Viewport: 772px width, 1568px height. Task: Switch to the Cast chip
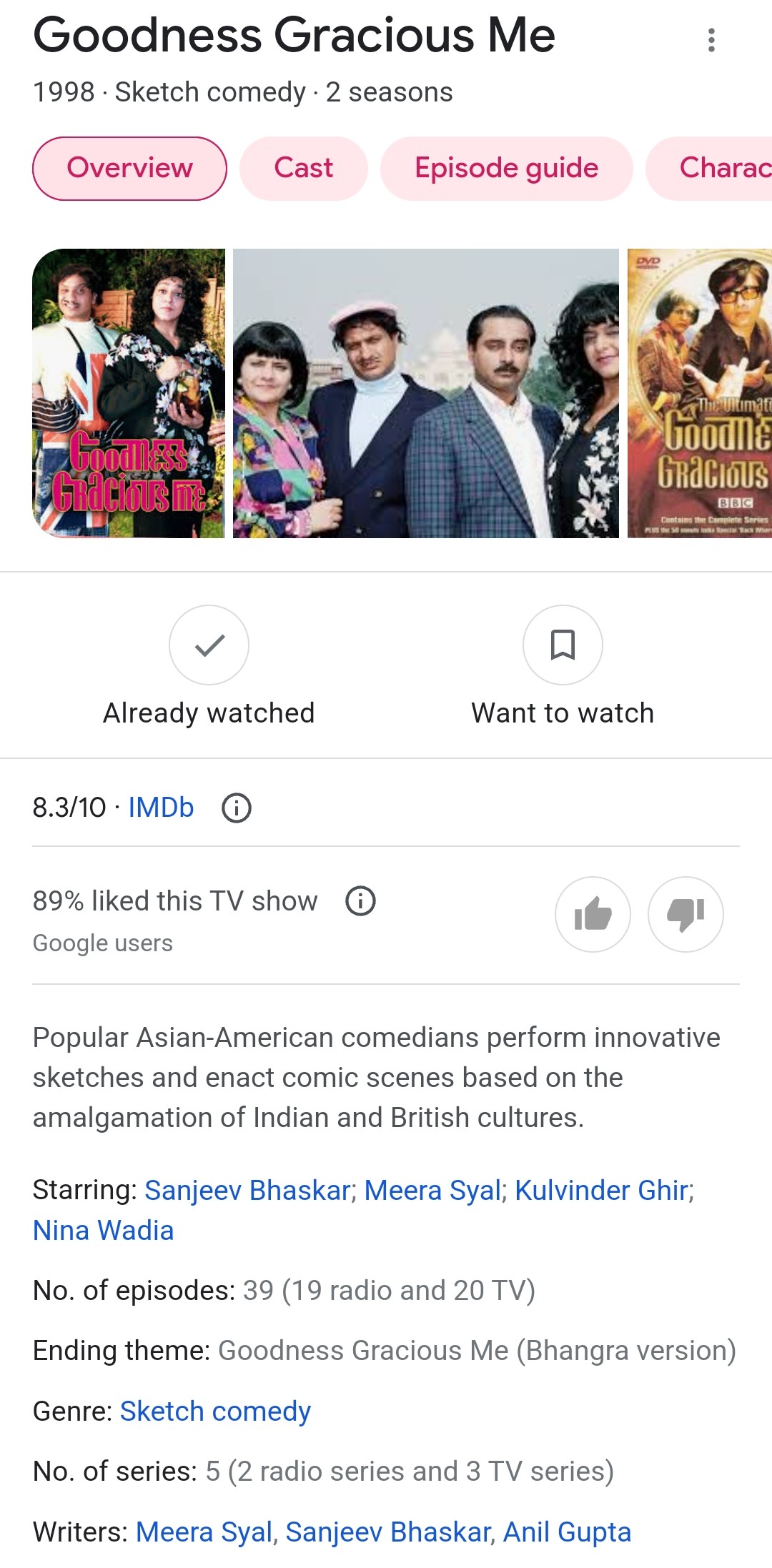coord(303,169)
